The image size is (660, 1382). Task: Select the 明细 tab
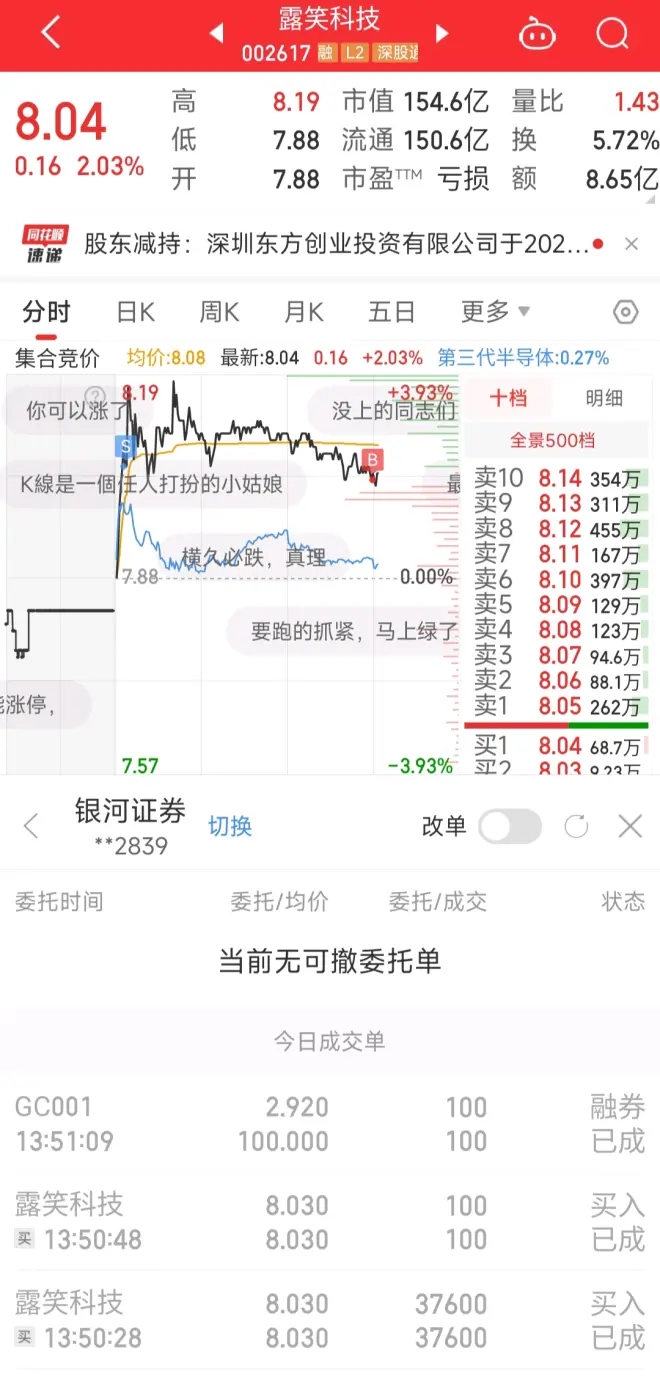[x=604, y=398]
